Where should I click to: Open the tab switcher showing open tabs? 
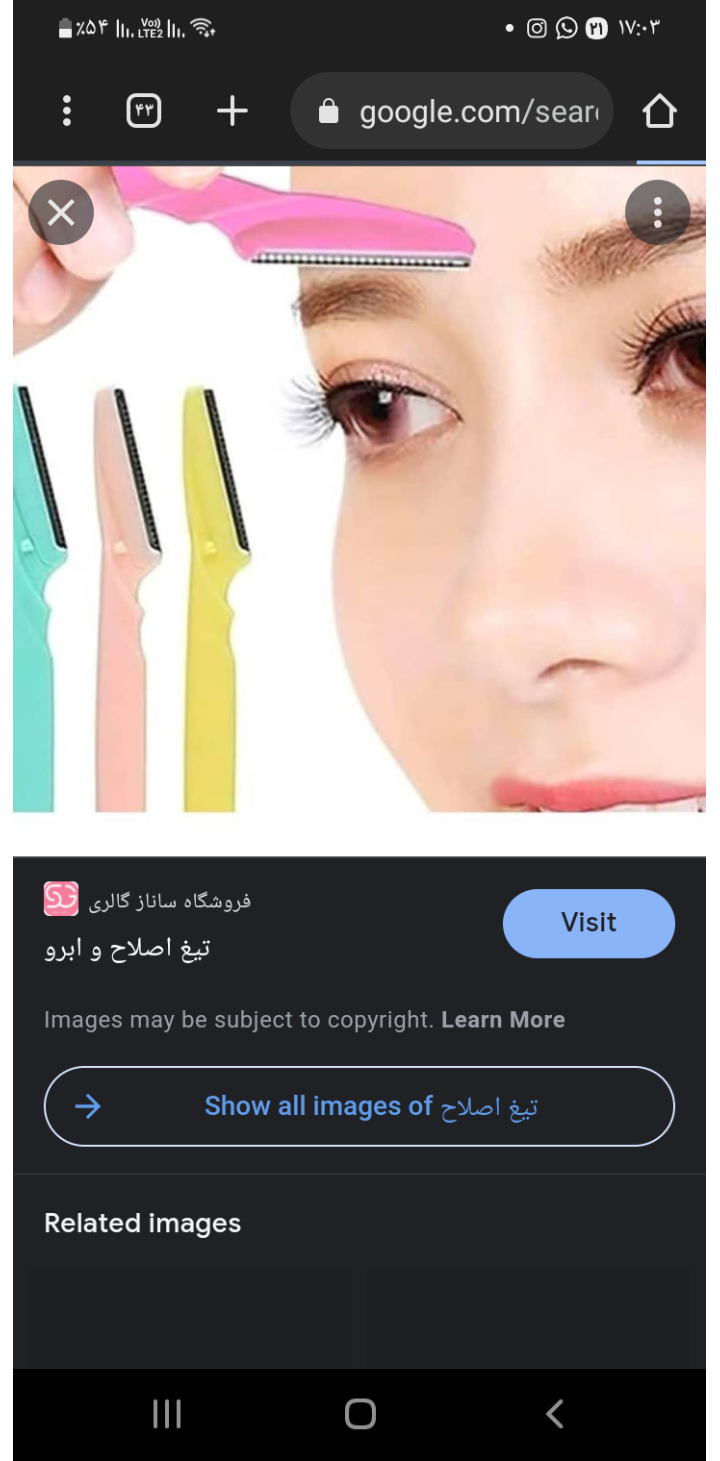point(144,111)
